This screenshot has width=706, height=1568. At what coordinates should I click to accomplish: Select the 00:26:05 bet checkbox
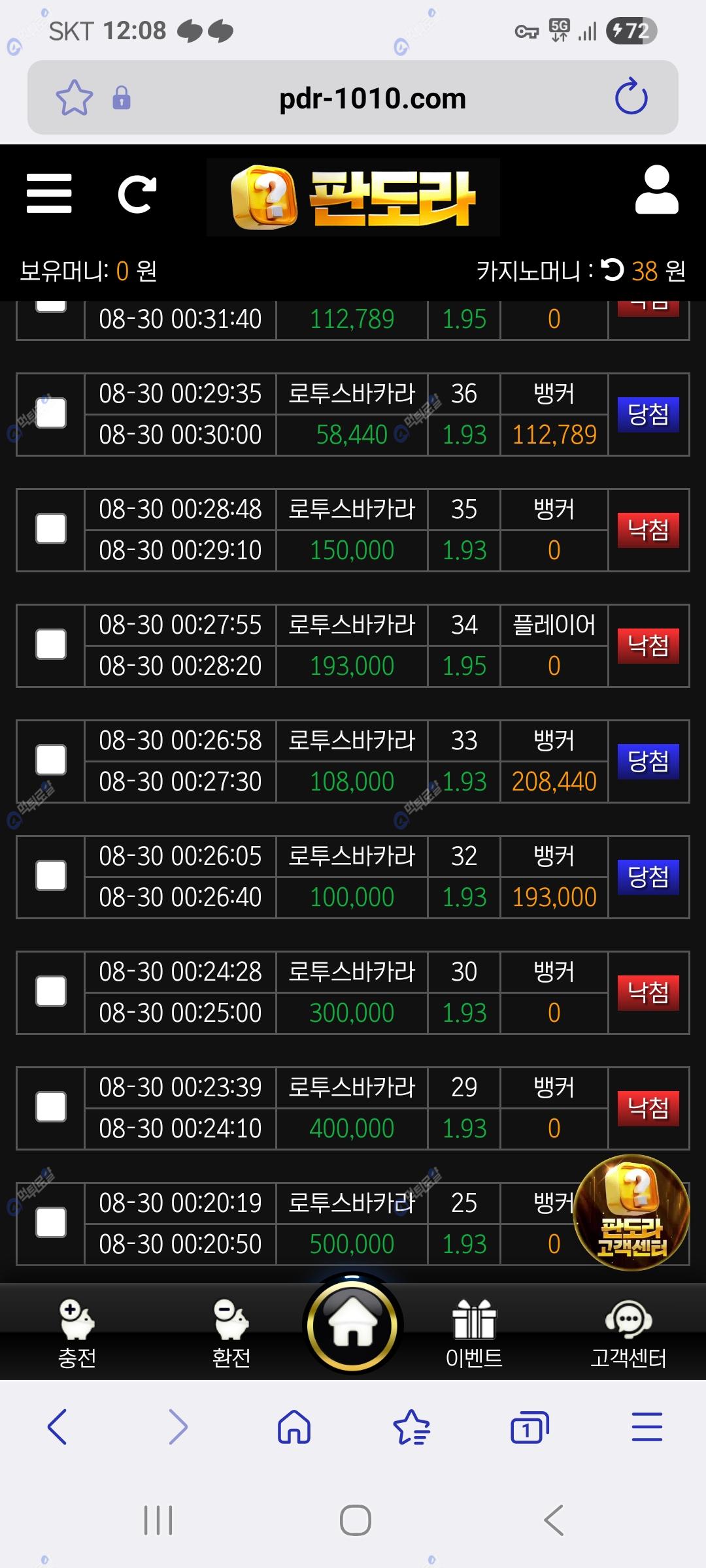click(51, 876)
